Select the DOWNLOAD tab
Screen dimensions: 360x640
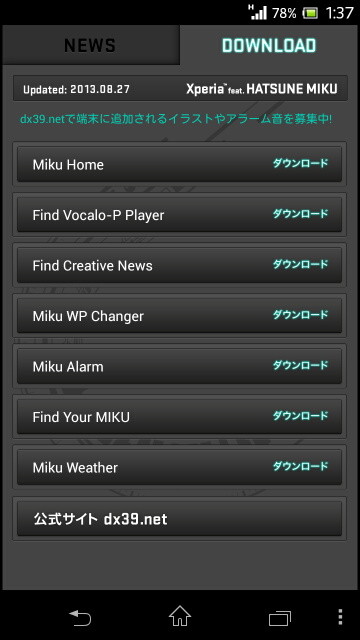point(269,45)
